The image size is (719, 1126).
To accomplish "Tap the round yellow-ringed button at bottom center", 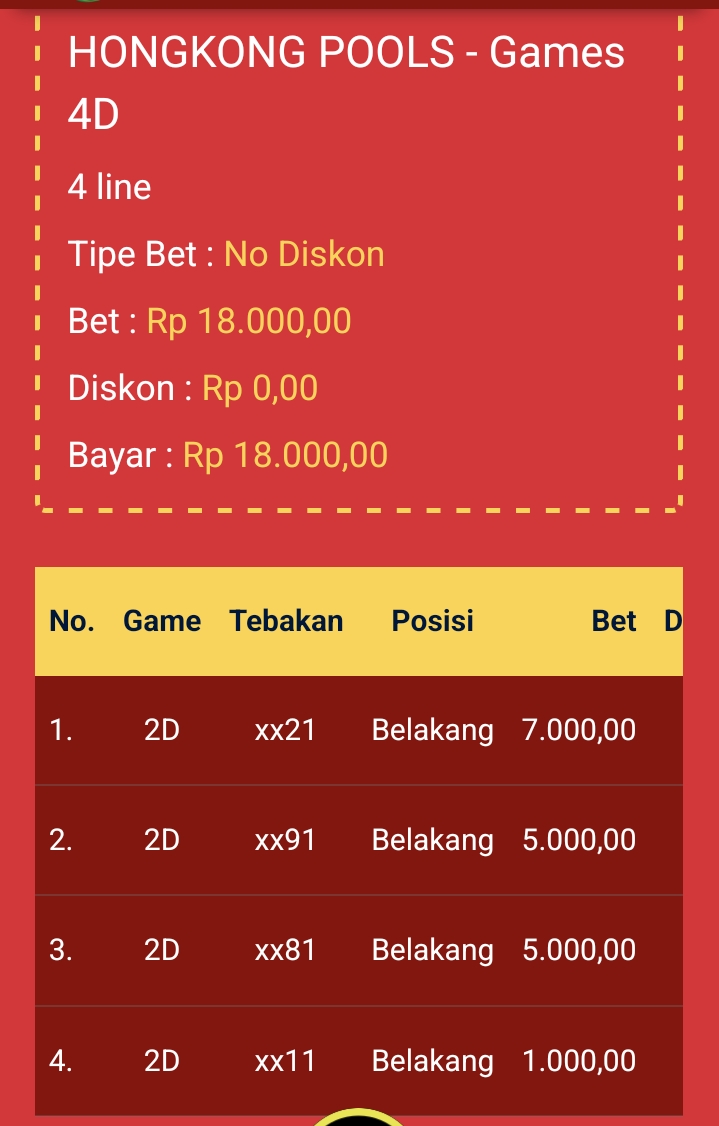I will click(x=359, y=1118).
